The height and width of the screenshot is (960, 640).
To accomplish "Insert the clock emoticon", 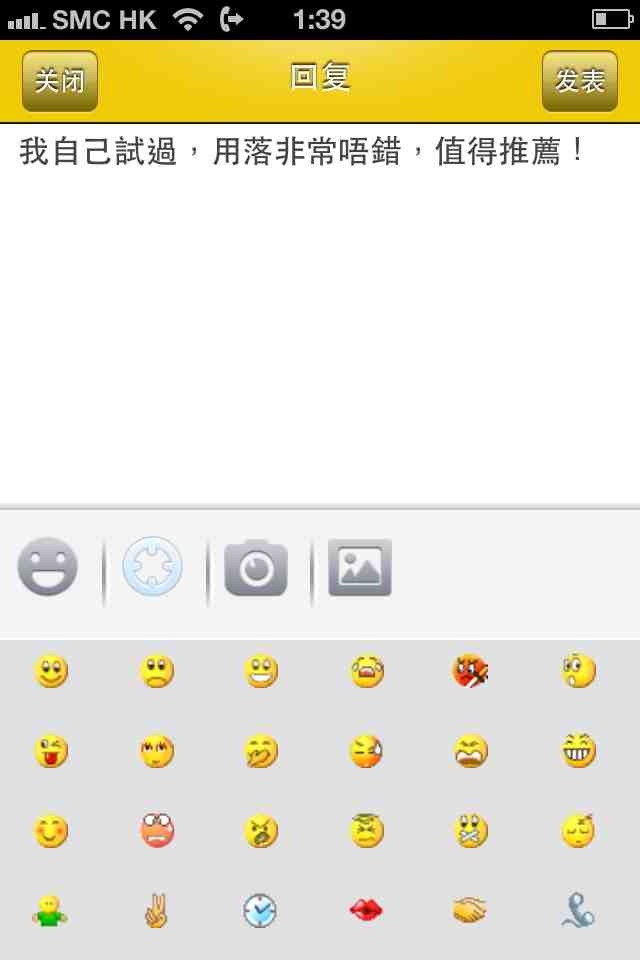I will [x=260, y=911].
